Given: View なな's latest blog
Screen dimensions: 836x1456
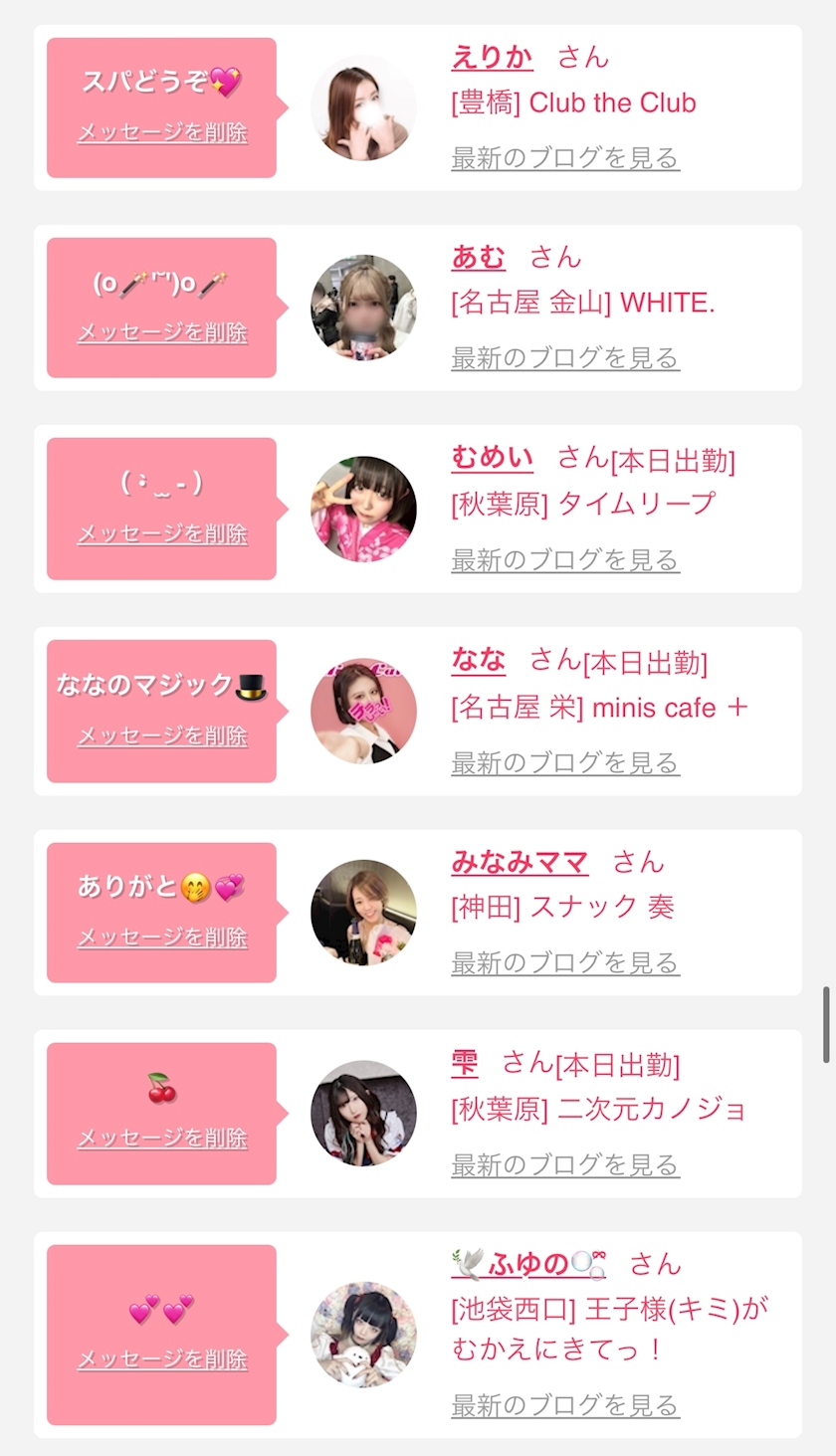Looking at the screenshot, I should pyautogui.click(x=565, y=762).
